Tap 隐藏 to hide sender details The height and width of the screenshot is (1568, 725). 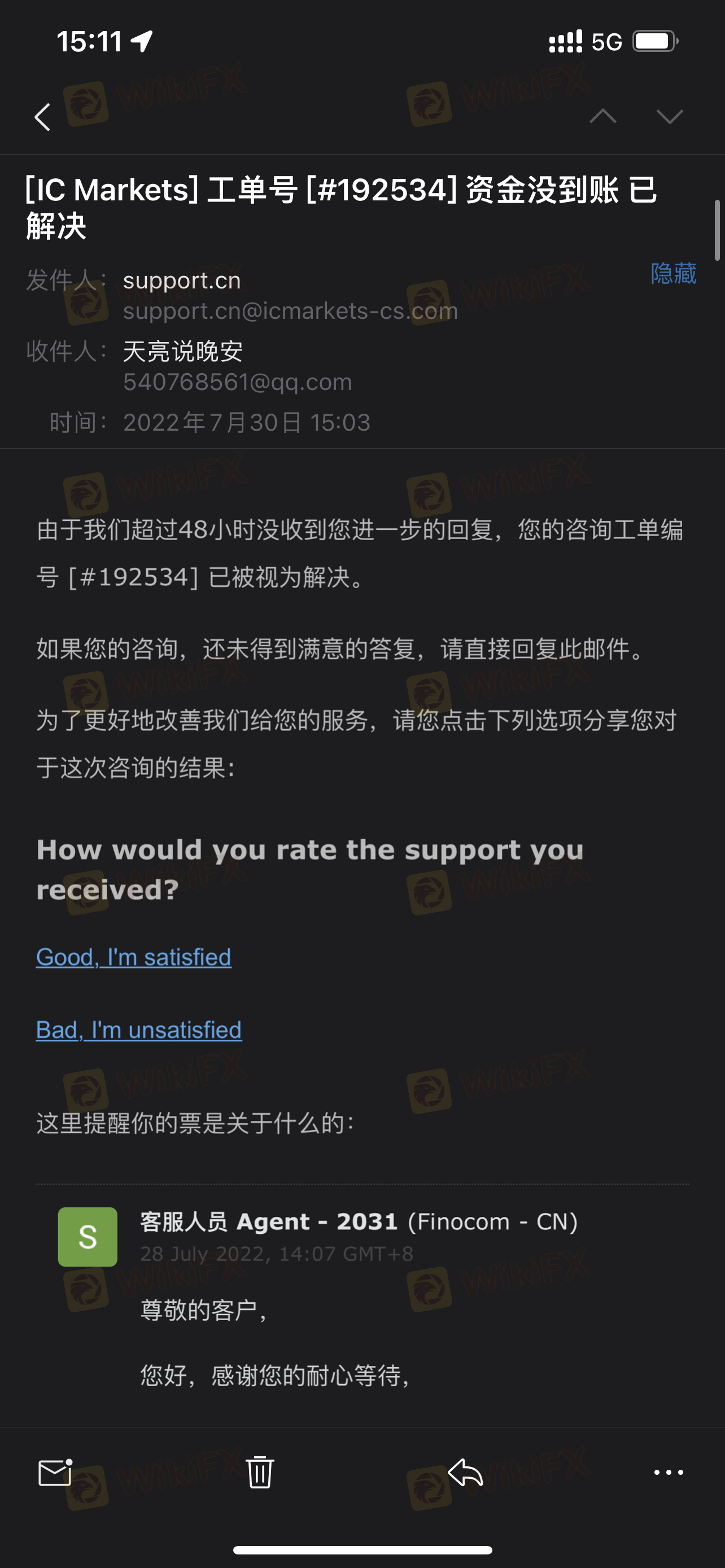[673, 273]
